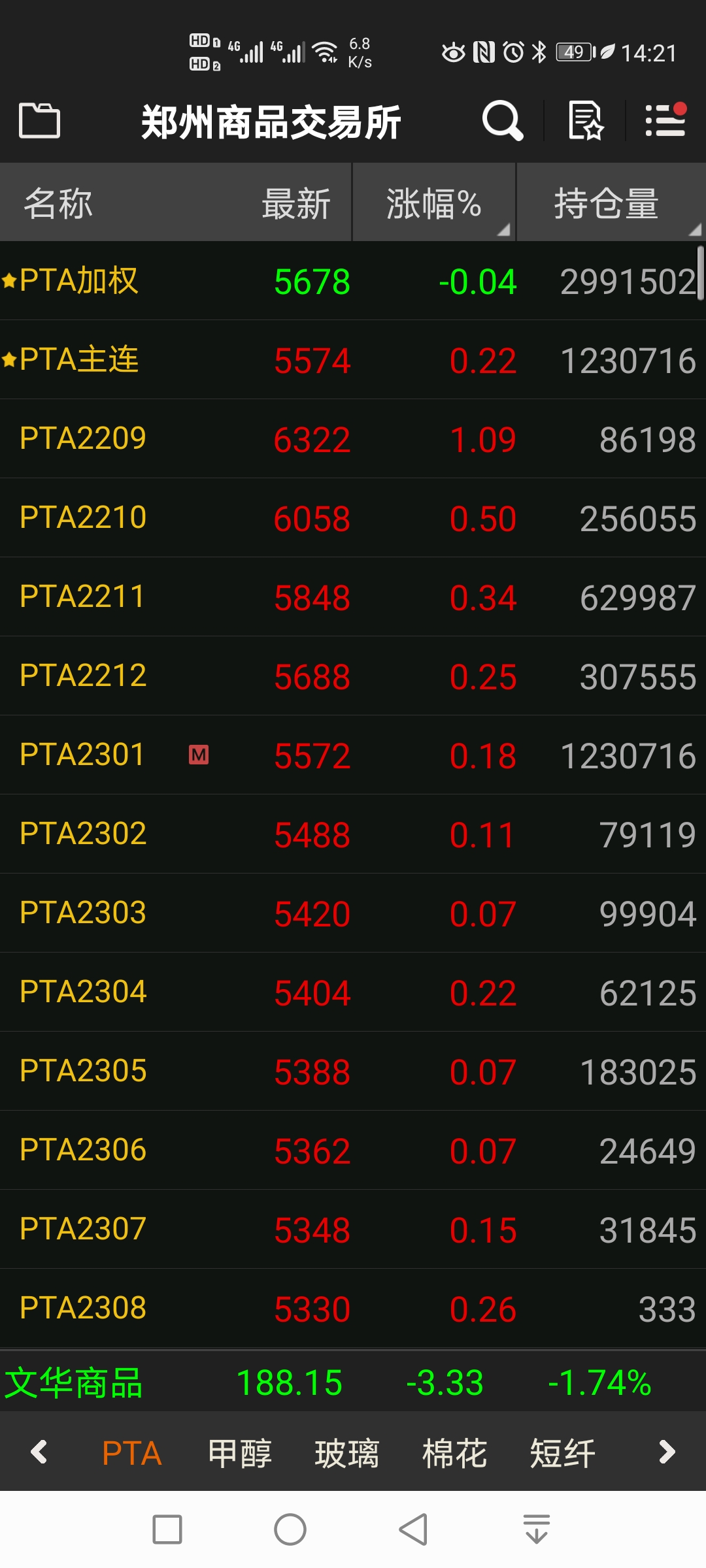Open the folder icon in the header
Image resolution: width=706 pixels, height=1568 pixels.
pos(39,120)
